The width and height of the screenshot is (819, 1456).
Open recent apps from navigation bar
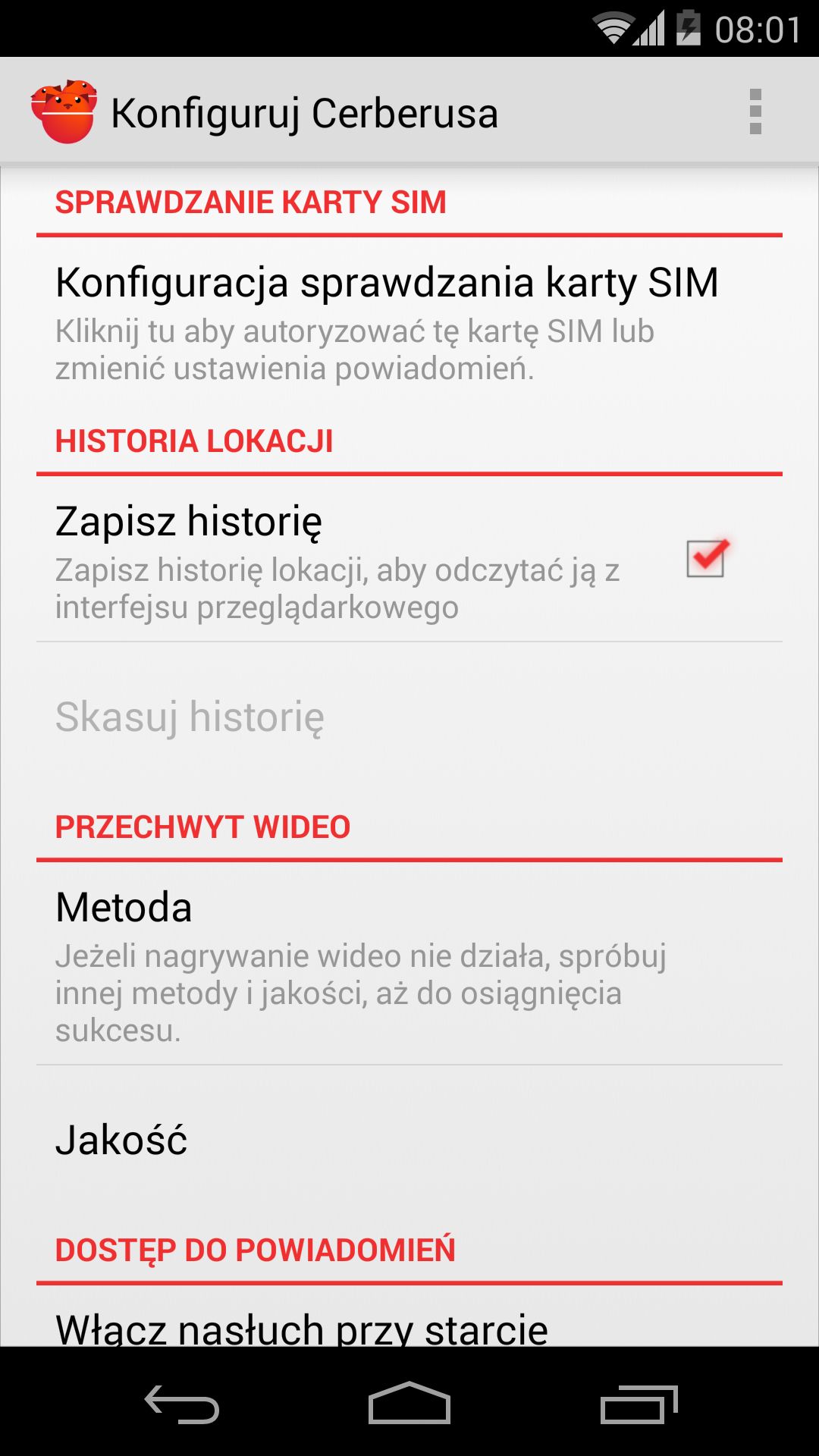[x=639, y=1404]
